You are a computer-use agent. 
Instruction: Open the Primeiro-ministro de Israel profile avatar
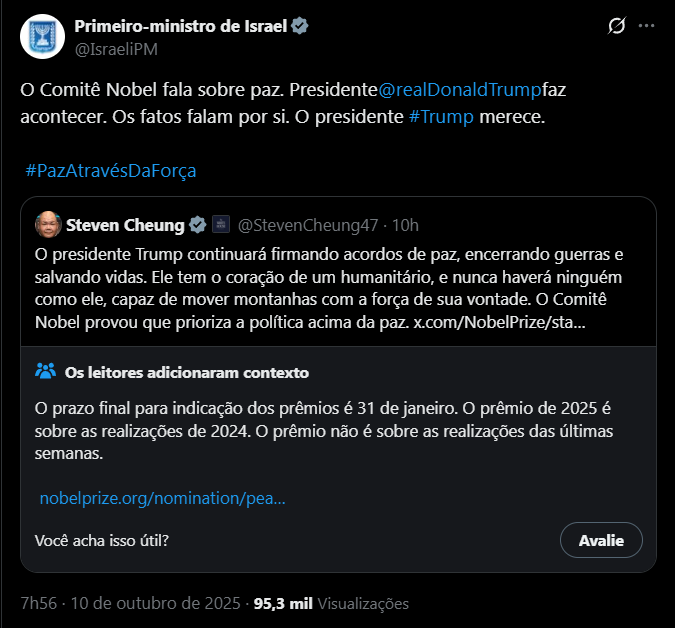(41, 36)
